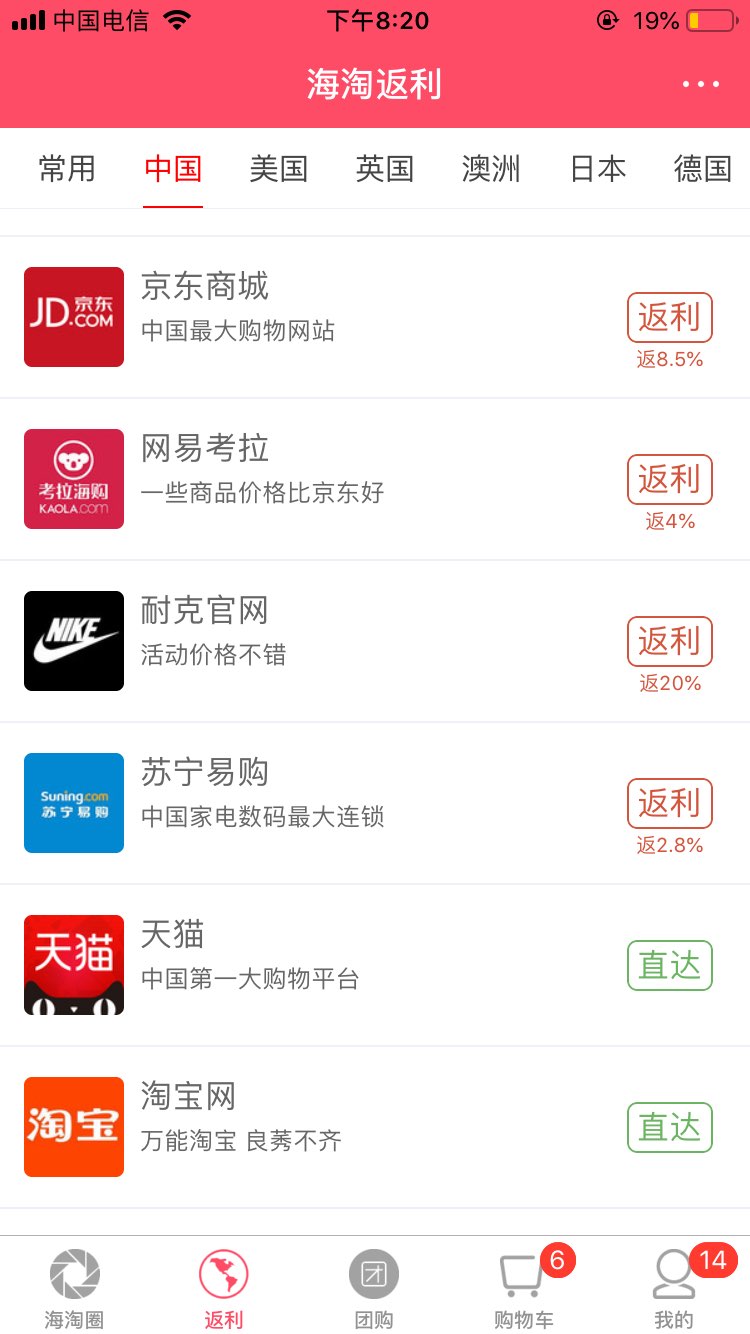Tap 返利 button for 网易考拉
This screenshot has width=750, height=1334.
(670, 479)
